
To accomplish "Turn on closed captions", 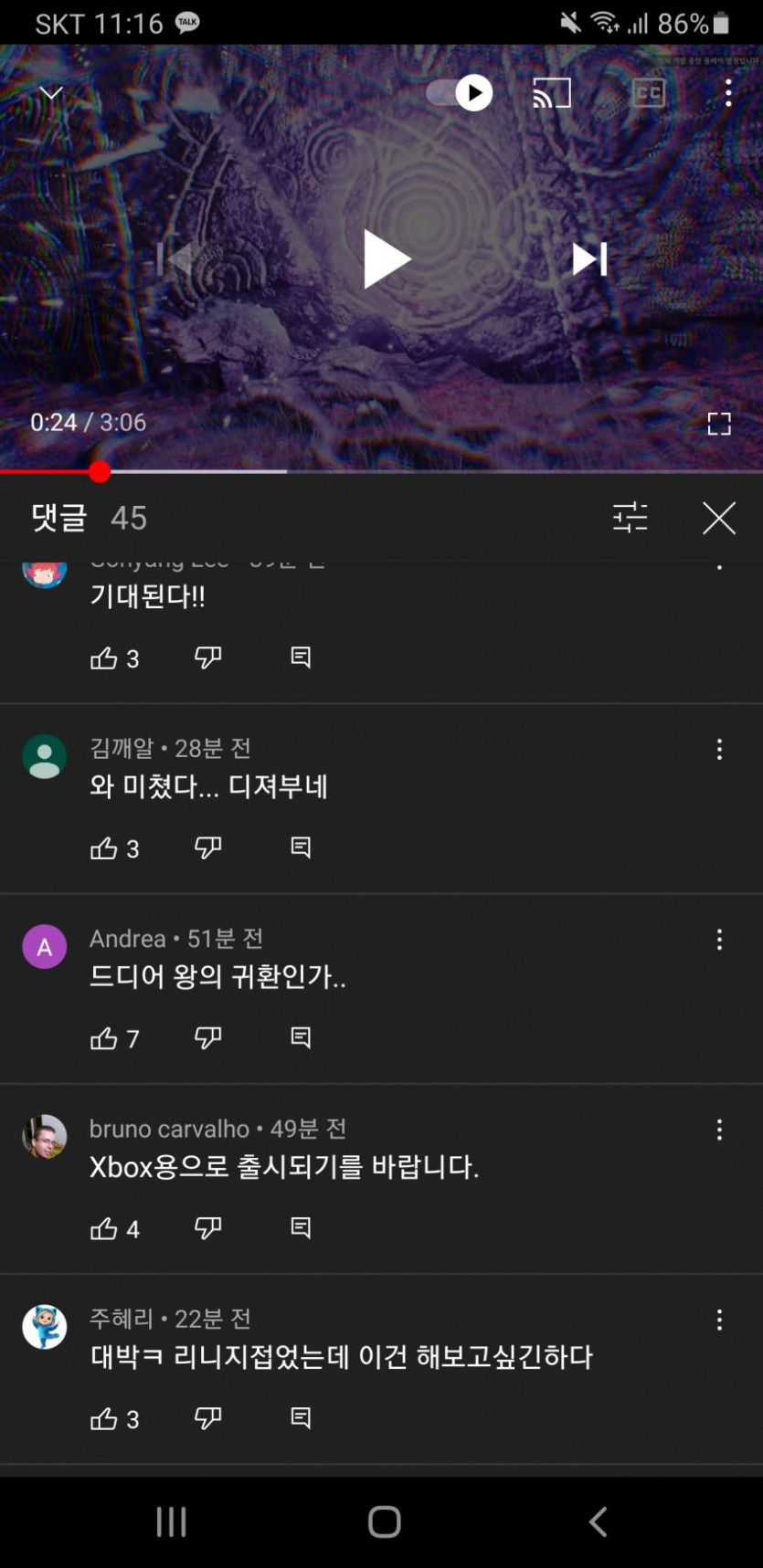I will point(649,93).
